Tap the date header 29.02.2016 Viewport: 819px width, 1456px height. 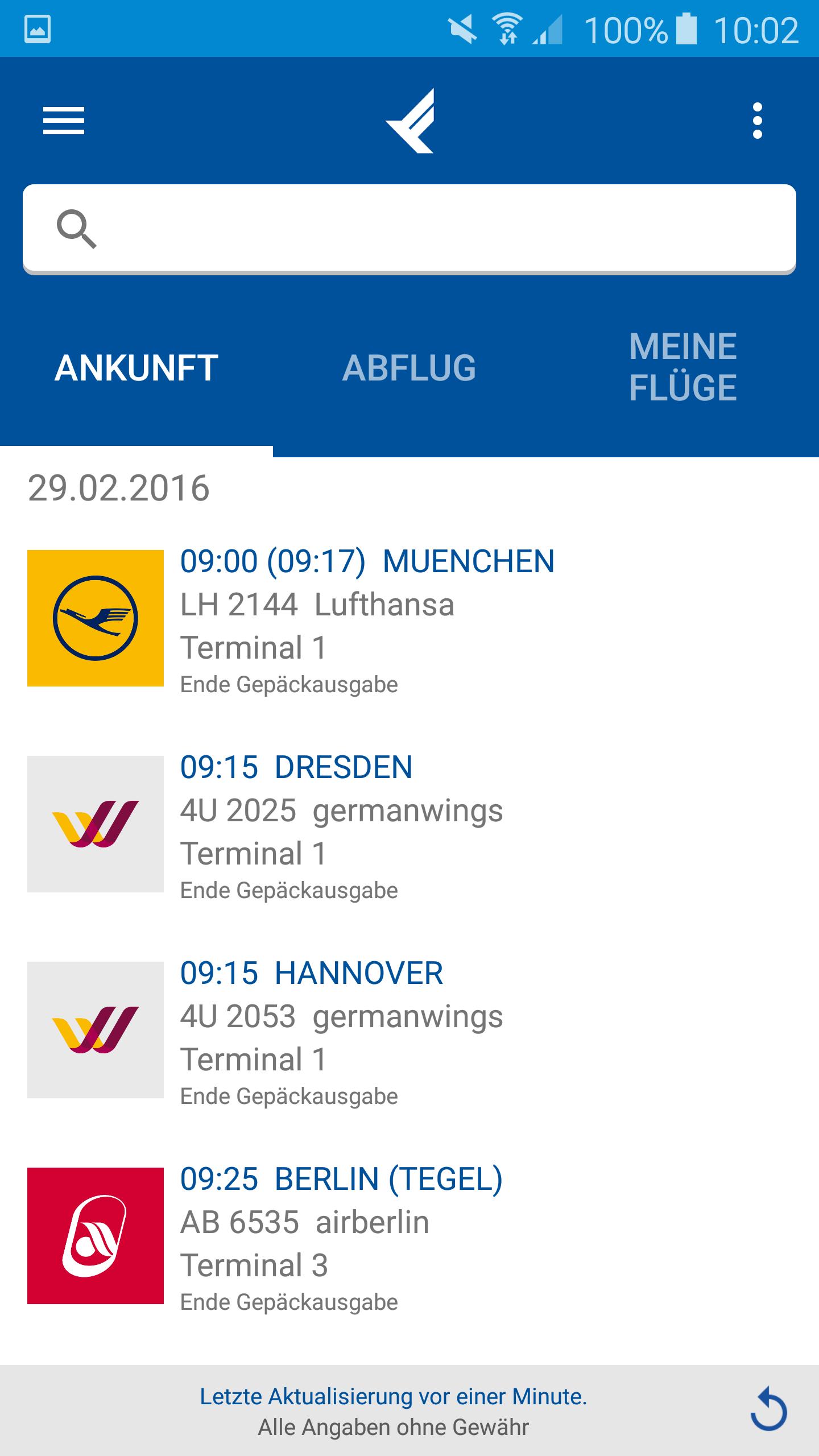pyautogui.click(x=118, y=486)
